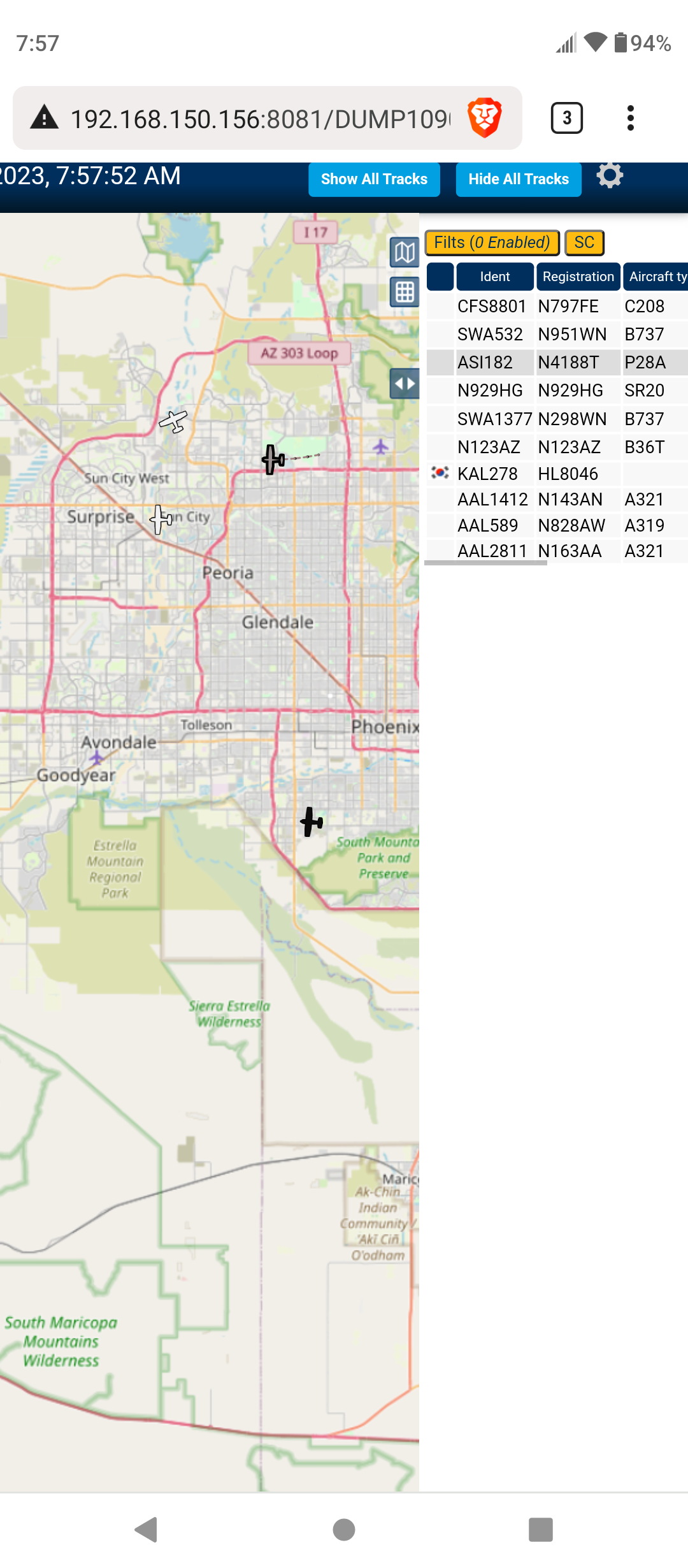Toggle the grid icon on the map
Viewport: 688px width, 1568px height.
click(x=404, y=292)
